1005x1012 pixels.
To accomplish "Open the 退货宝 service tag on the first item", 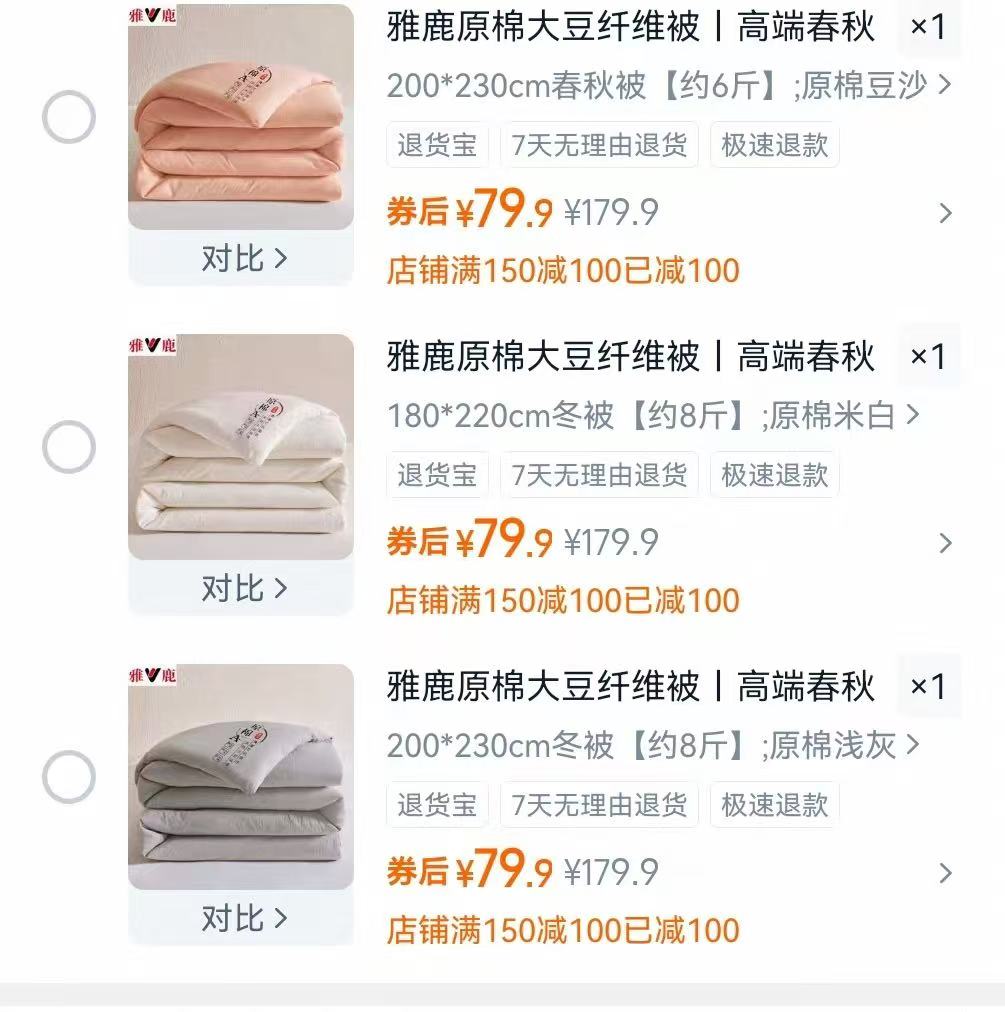I will click(x=436, y=145).
